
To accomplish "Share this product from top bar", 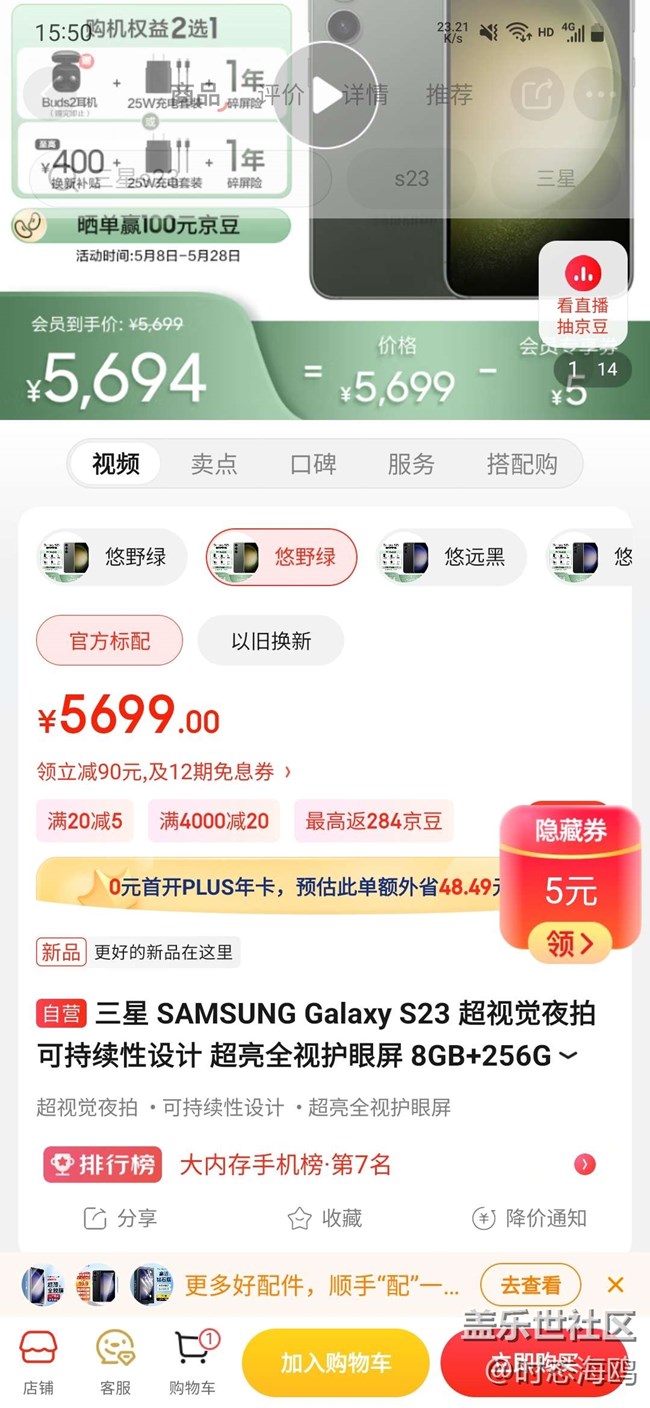I will pos(538,95).
